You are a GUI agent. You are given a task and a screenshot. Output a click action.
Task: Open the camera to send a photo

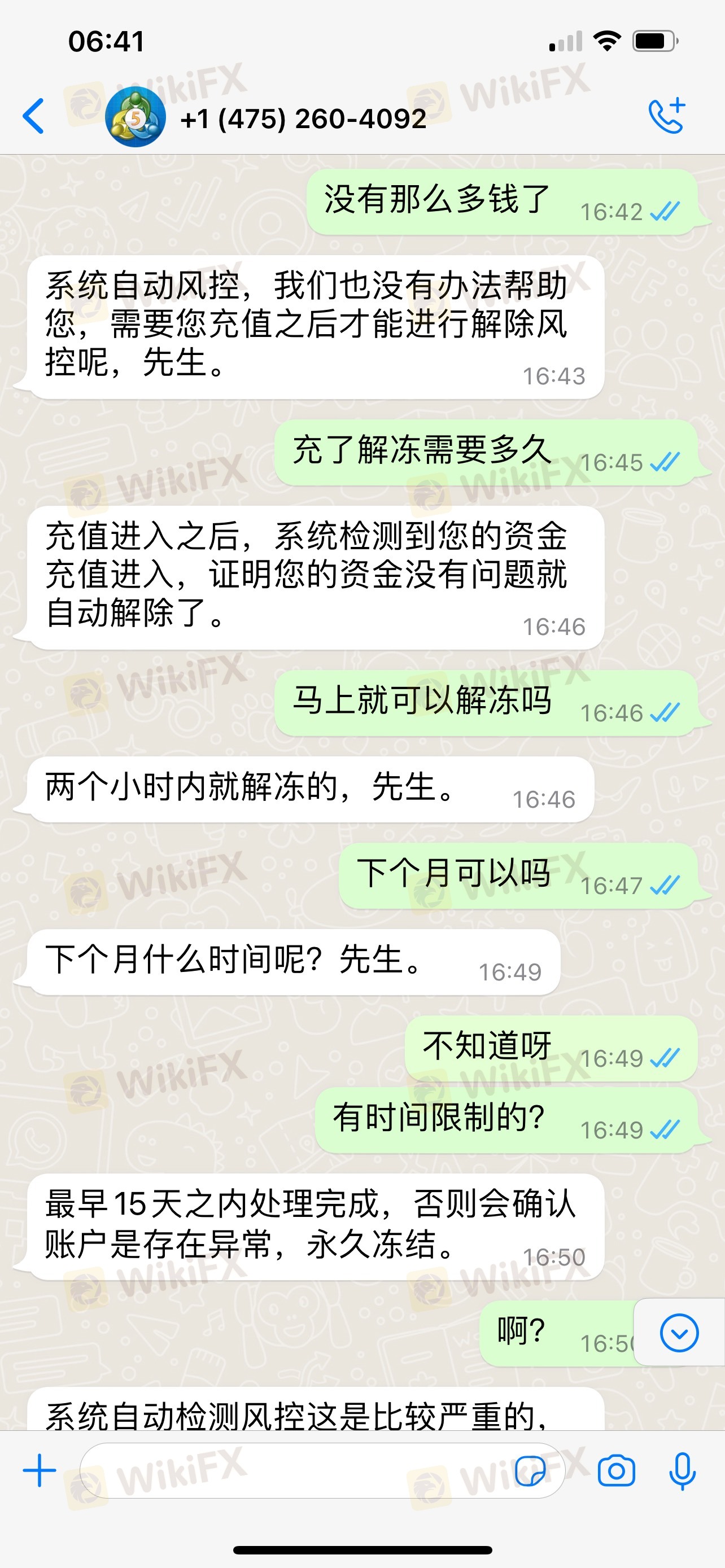616,1470
